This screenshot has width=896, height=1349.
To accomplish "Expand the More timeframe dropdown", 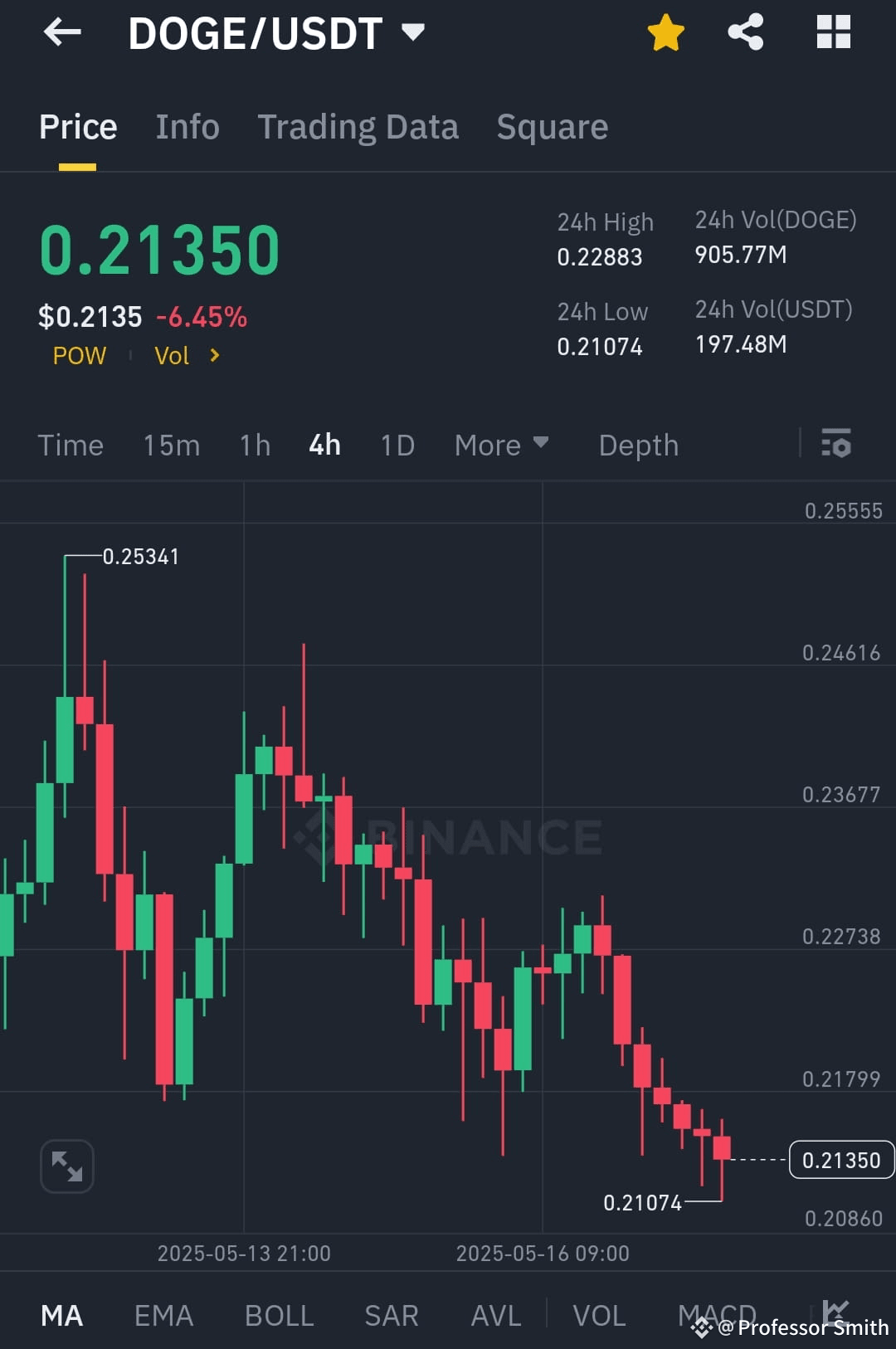I will (501, 445).
